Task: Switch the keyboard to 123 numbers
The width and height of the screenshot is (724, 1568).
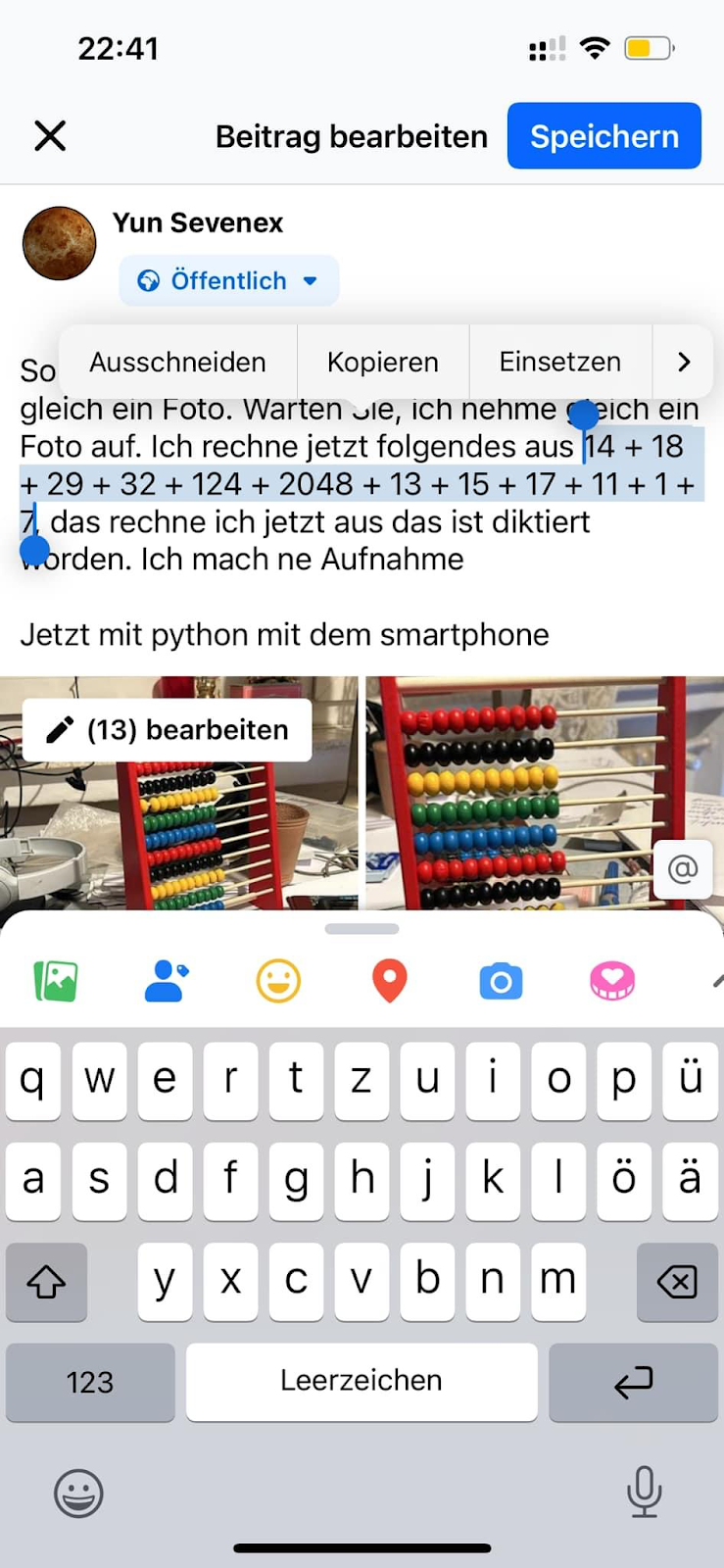Action: 90,1382
